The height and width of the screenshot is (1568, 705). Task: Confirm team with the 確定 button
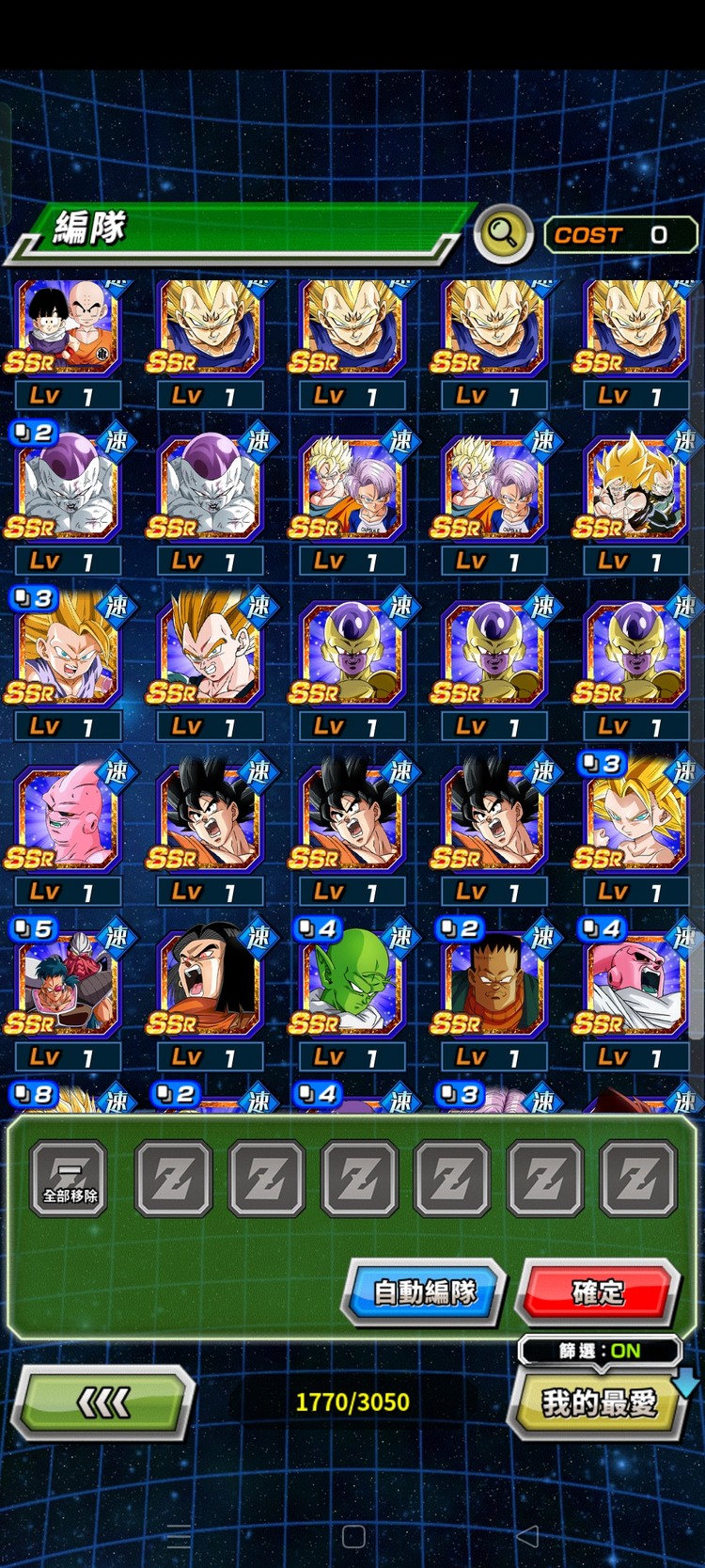(x=598, y=1291)
